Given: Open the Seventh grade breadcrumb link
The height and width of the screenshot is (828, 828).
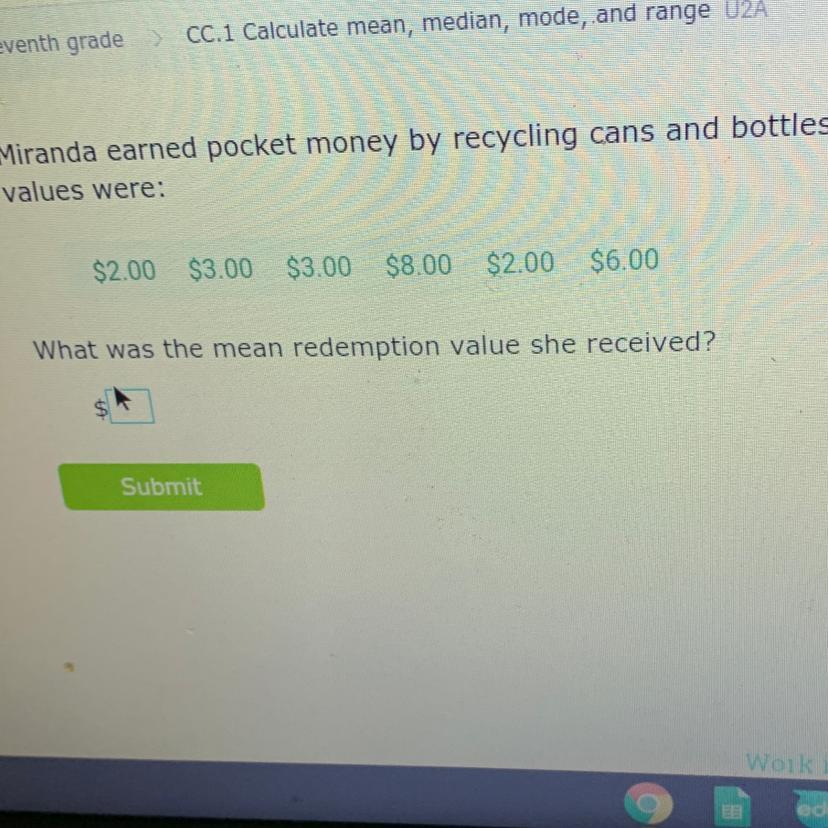Looking at the screenshot, I should click(62, 42).
